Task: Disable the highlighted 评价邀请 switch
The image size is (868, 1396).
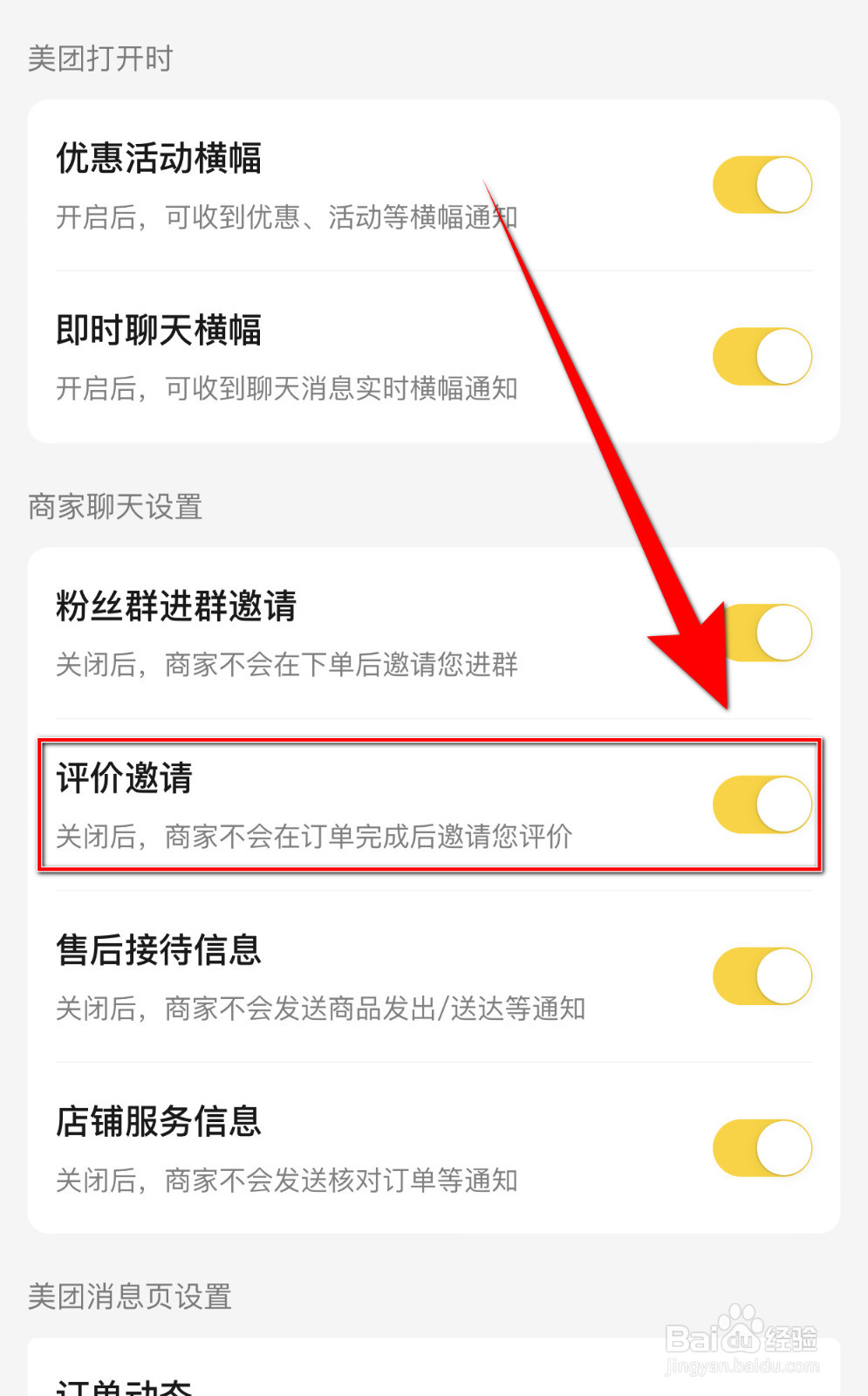Action: [762, 804]
